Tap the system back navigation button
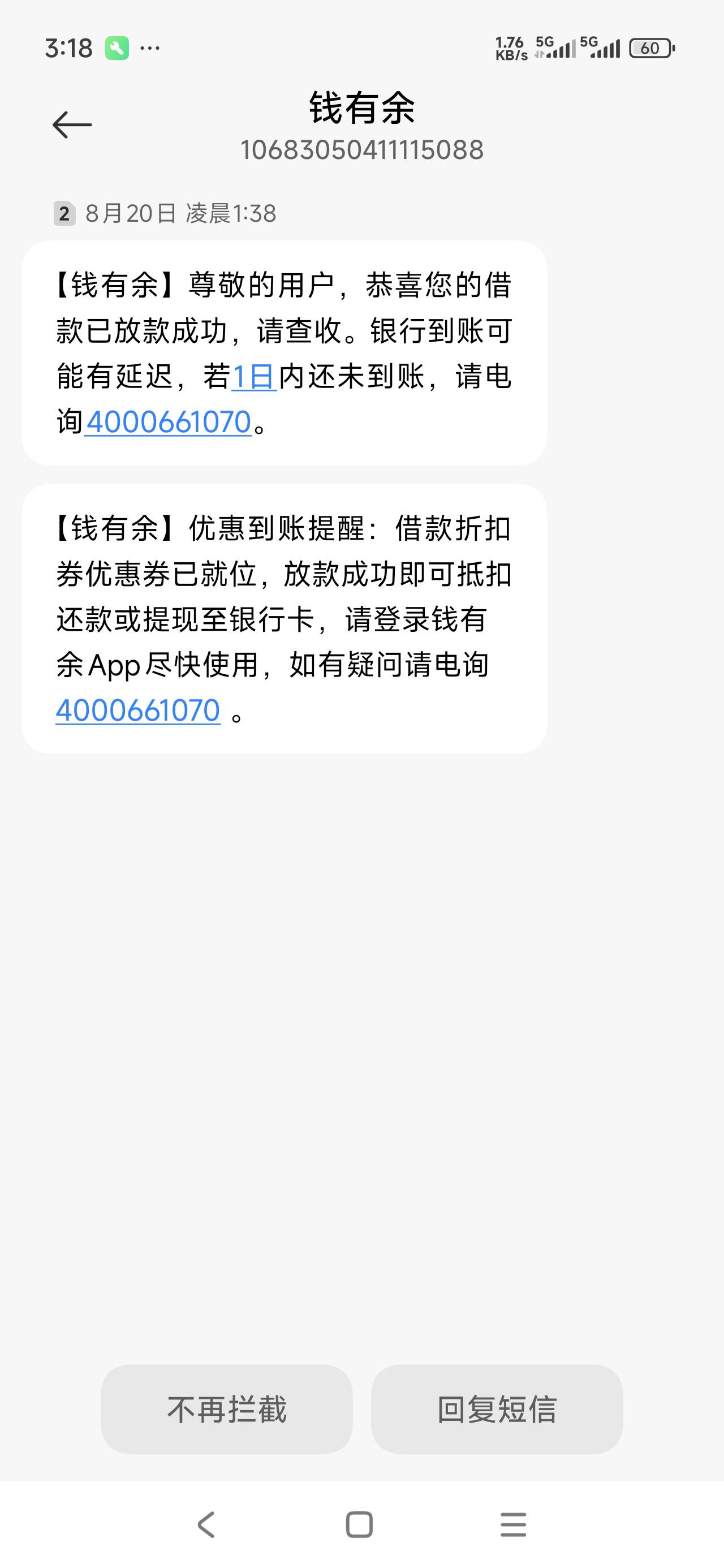The height and width of the screenshot is (1568, 724). coord(206,1524)
